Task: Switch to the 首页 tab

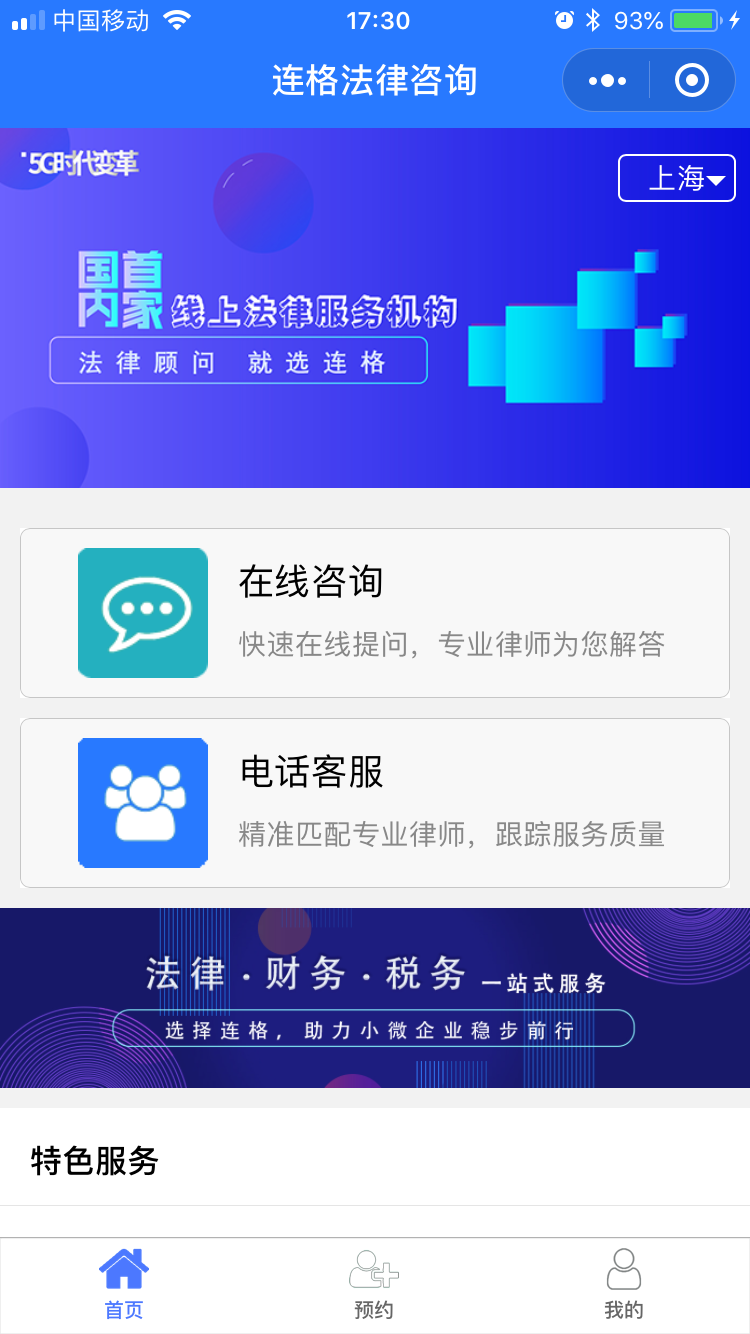Action: click(x=124, y=1285)
